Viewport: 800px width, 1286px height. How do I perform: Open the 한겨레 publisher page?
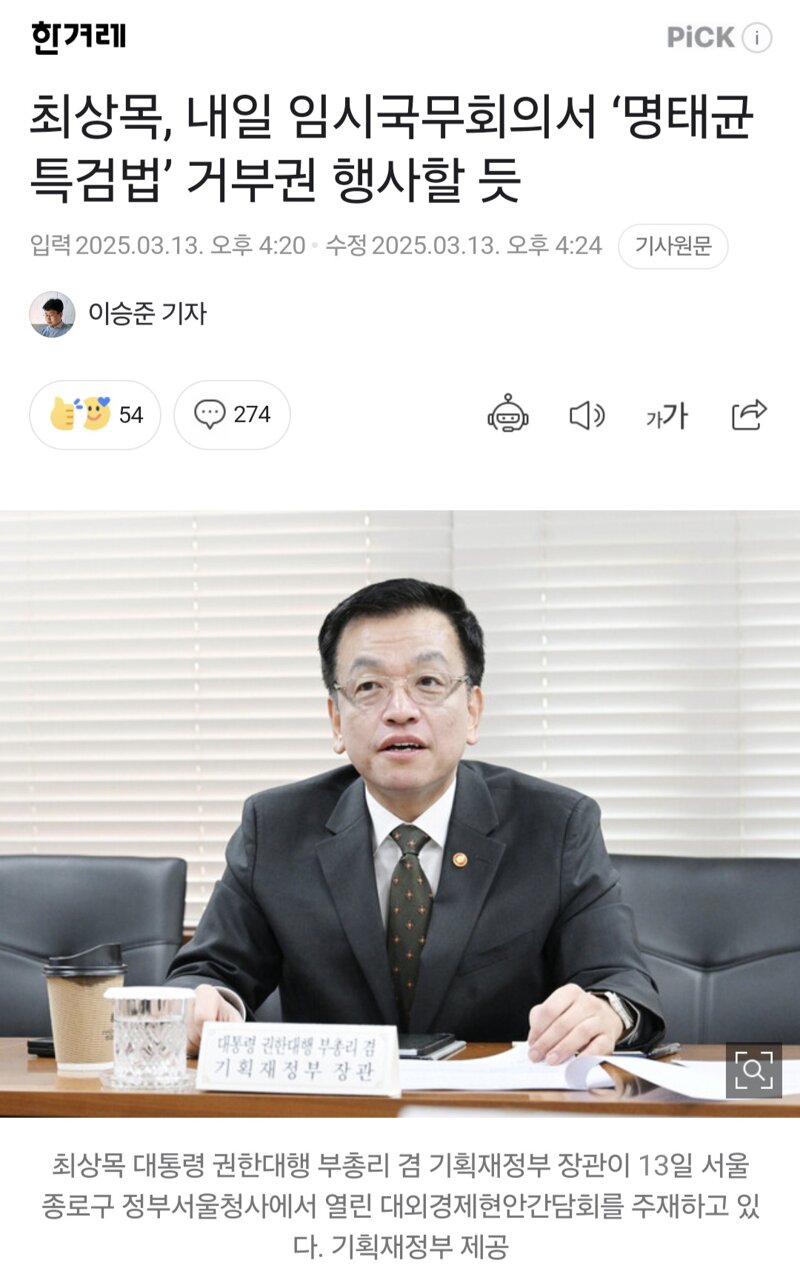click(x=78, y=38)
